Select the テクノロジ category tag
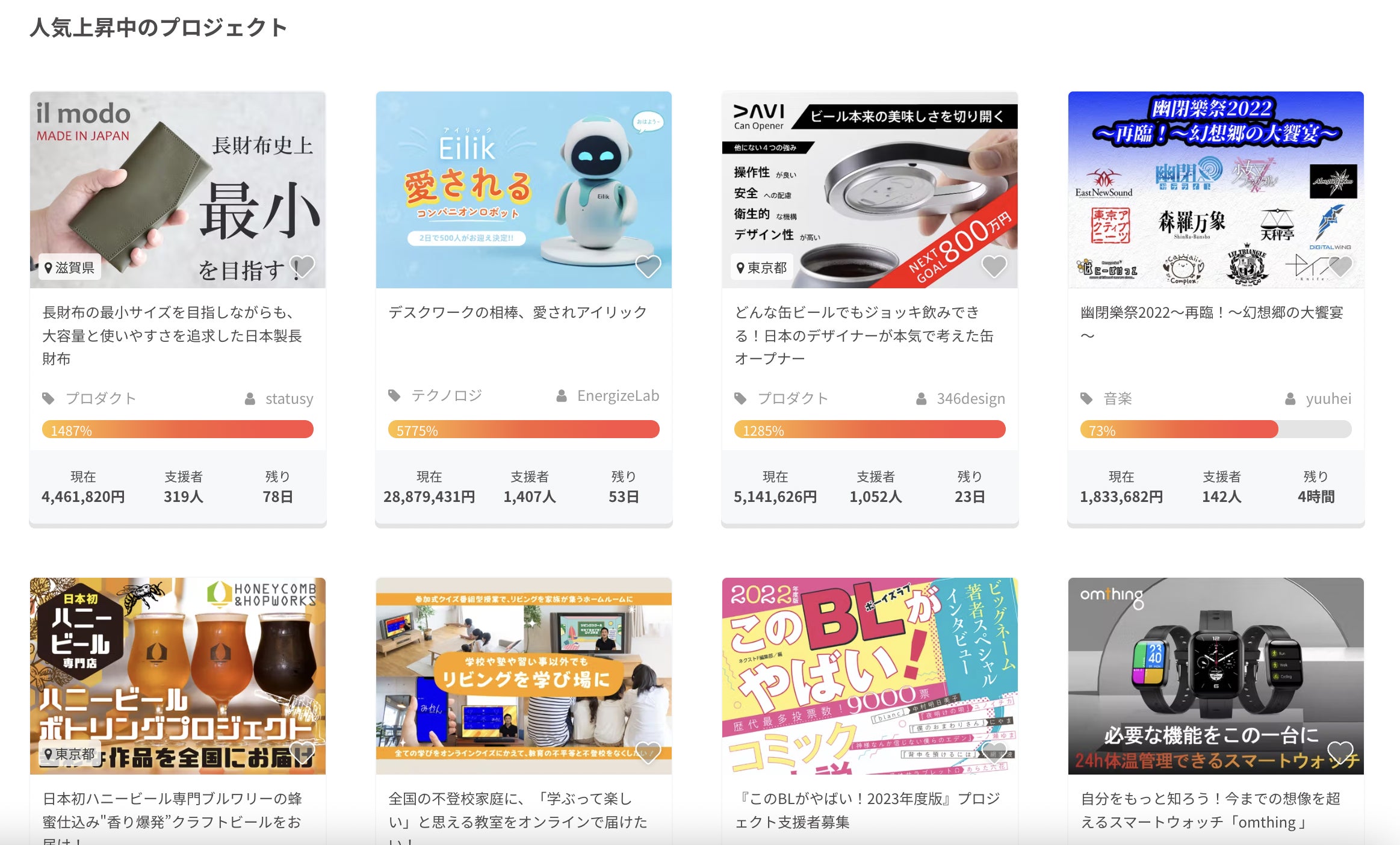Image resolution: width=1400 pixels, height=845 pixels. point(446,395)
